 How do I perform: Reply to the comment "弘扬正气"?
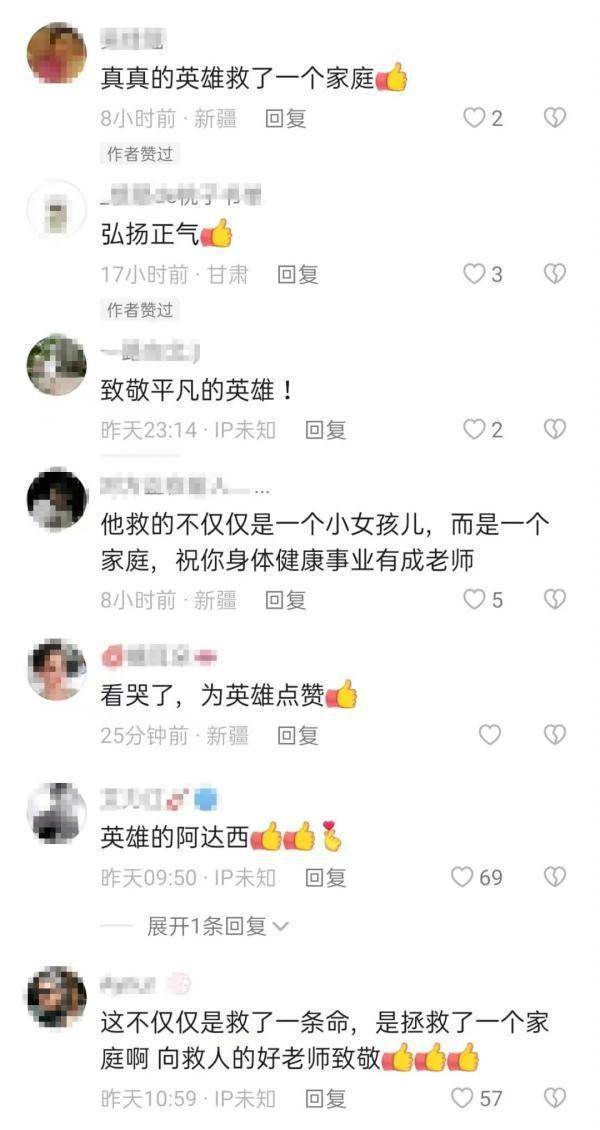point(297,274)
